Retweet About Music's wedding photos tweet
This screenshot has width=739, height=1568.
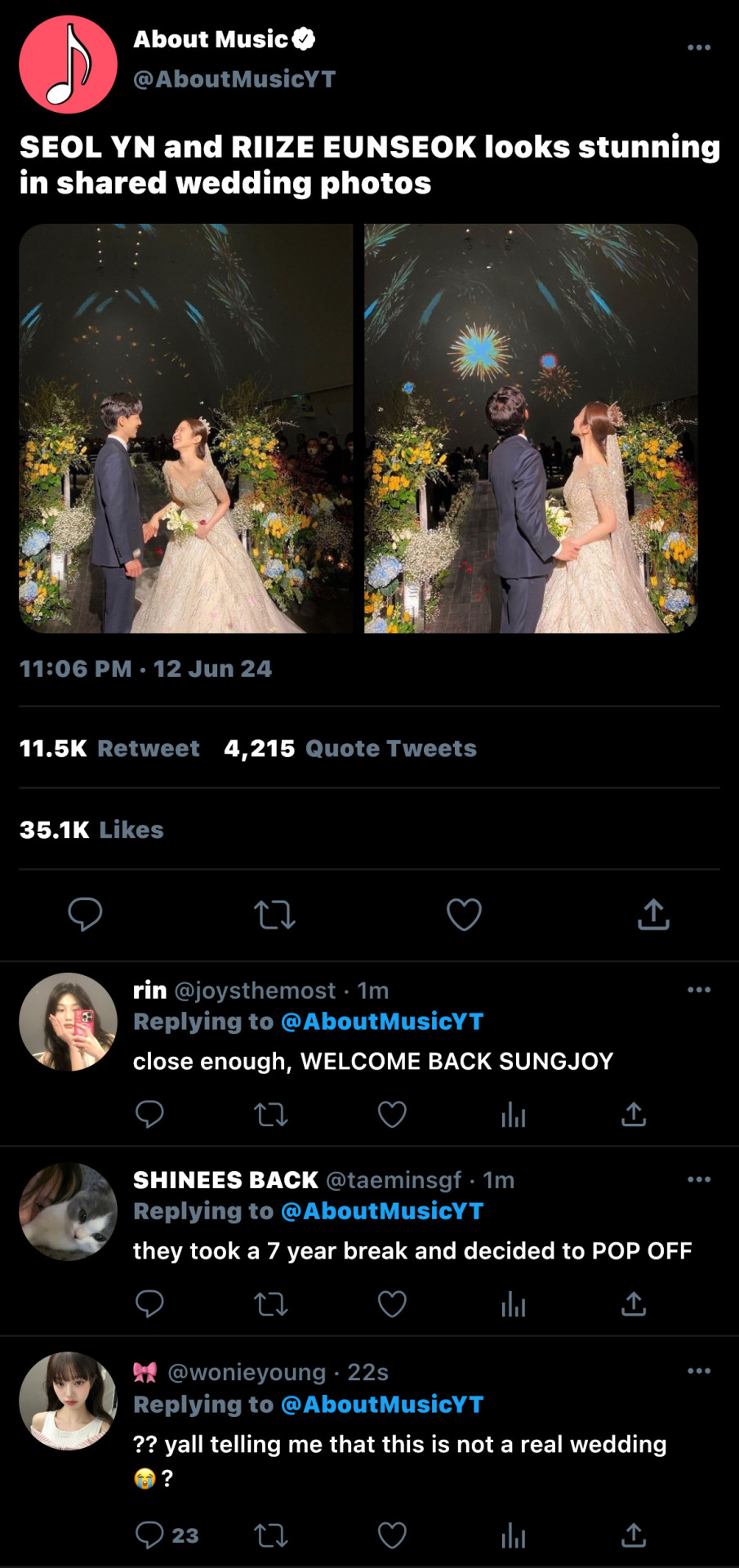coord(274,915)
